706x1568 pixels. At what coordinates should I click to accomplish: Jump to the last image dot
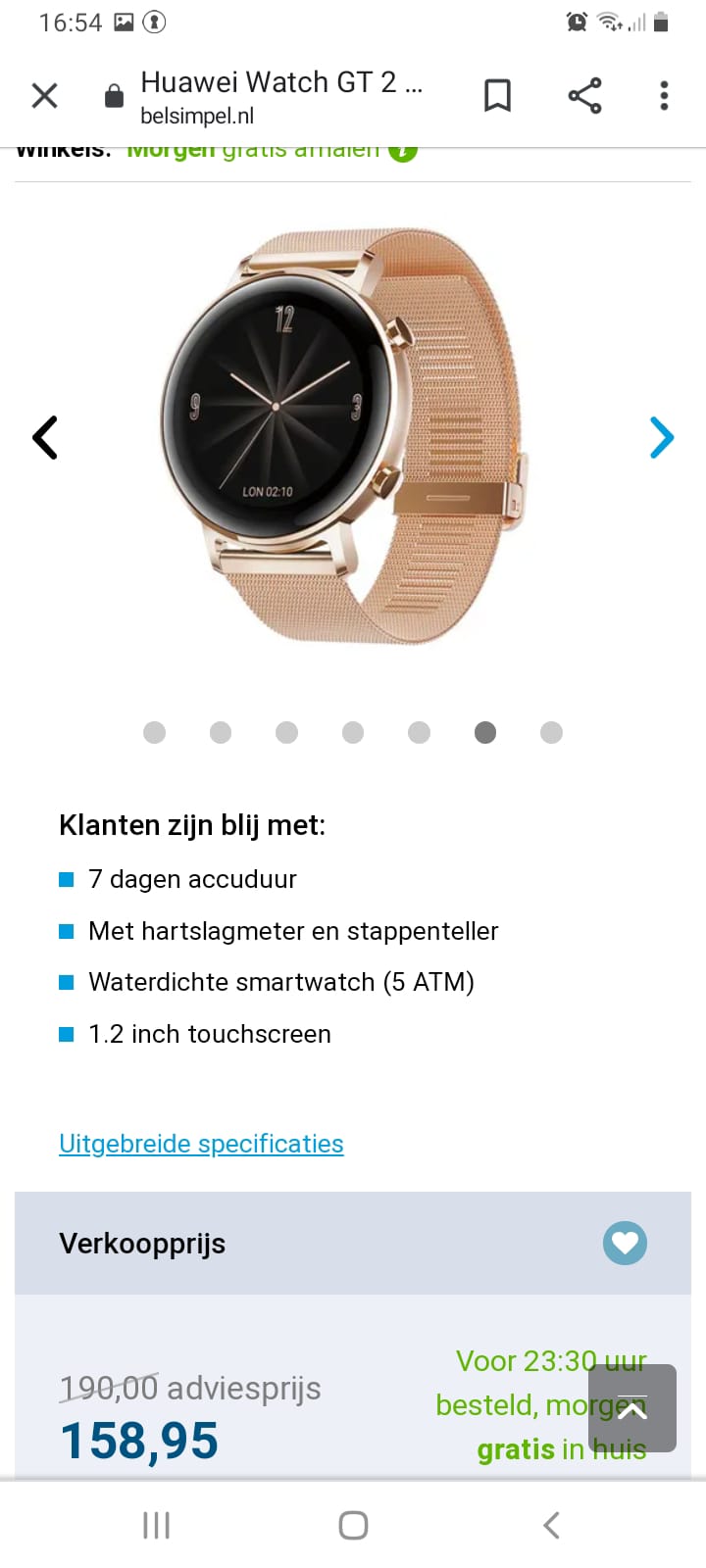pyautogui.click(x=551, y=732)
